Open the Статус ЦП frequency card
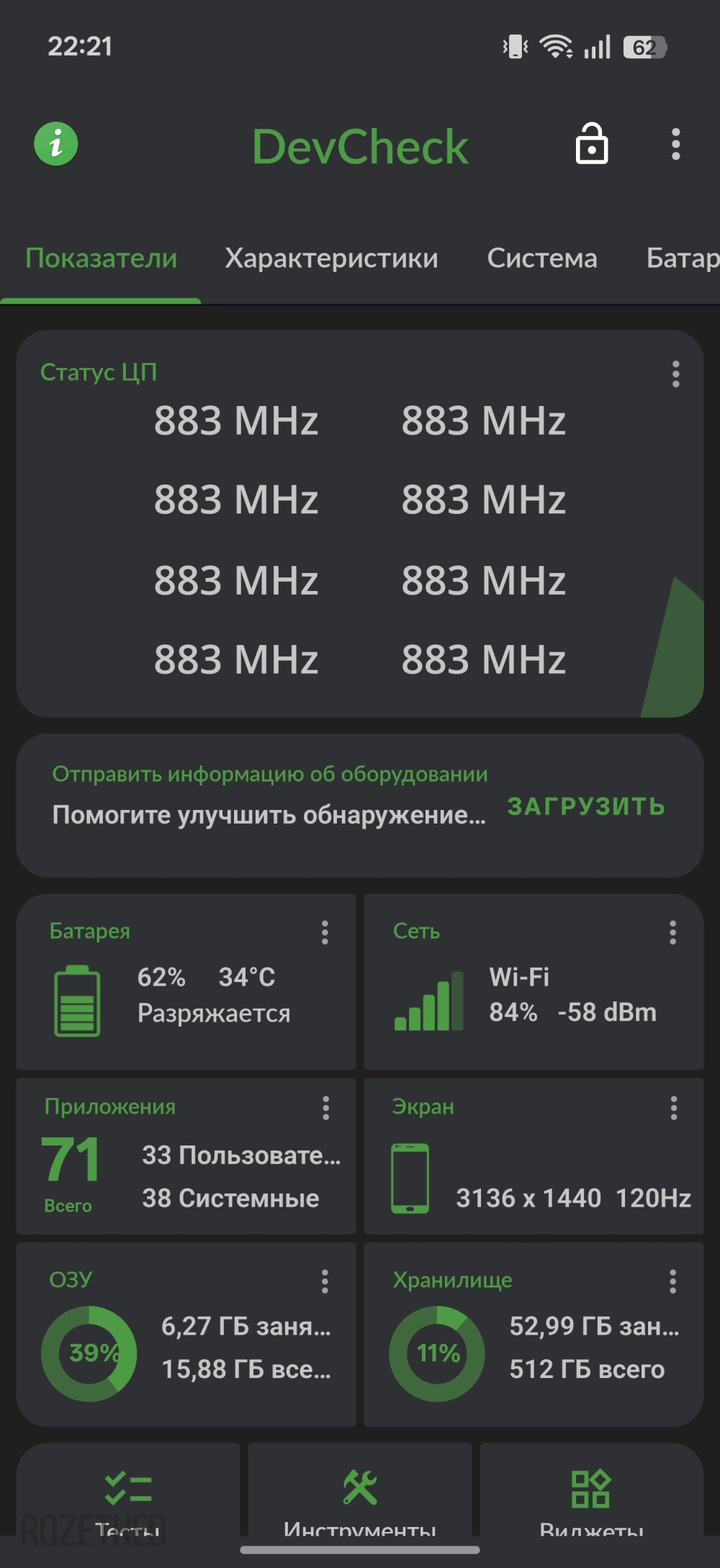The width and height of the screenshot is (720, 1568). tap(360, 540)
